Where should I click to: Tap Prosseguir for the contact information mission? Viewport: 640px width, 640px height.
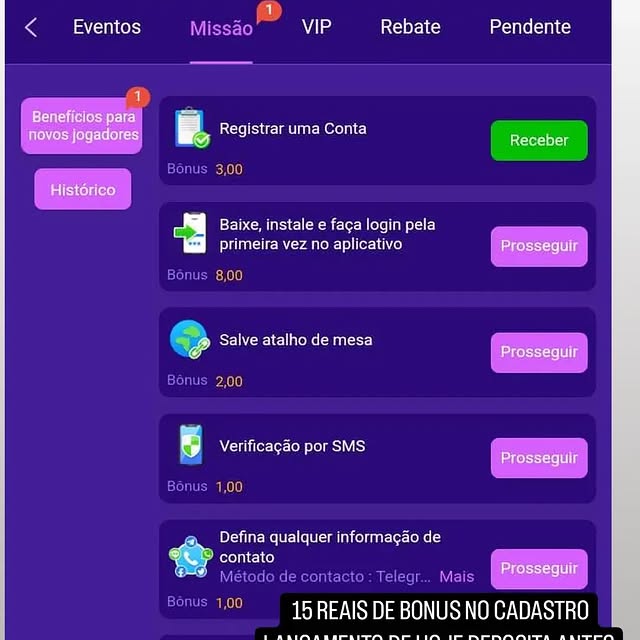point(539,569)
